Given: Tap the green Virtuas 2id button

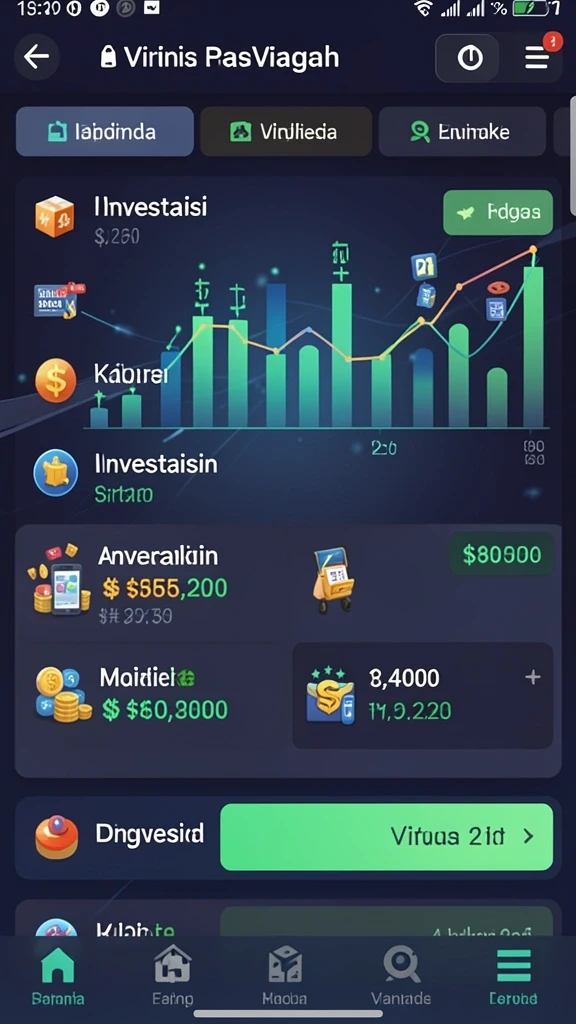Looking at the screenshot, I should (x=387, y=837).
